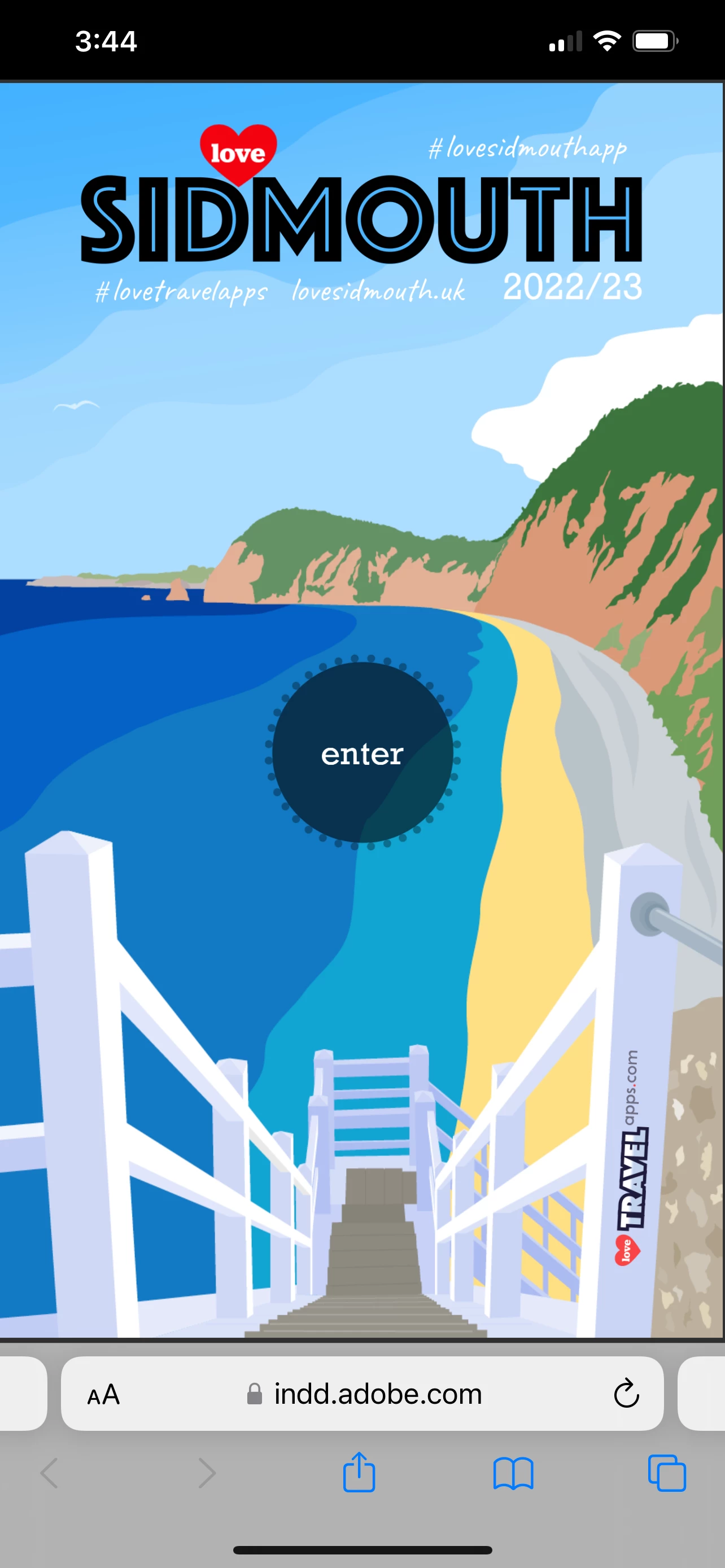The image size is (725, 1568).
Task: Show all open tabs
Action: coord(667,1473)
